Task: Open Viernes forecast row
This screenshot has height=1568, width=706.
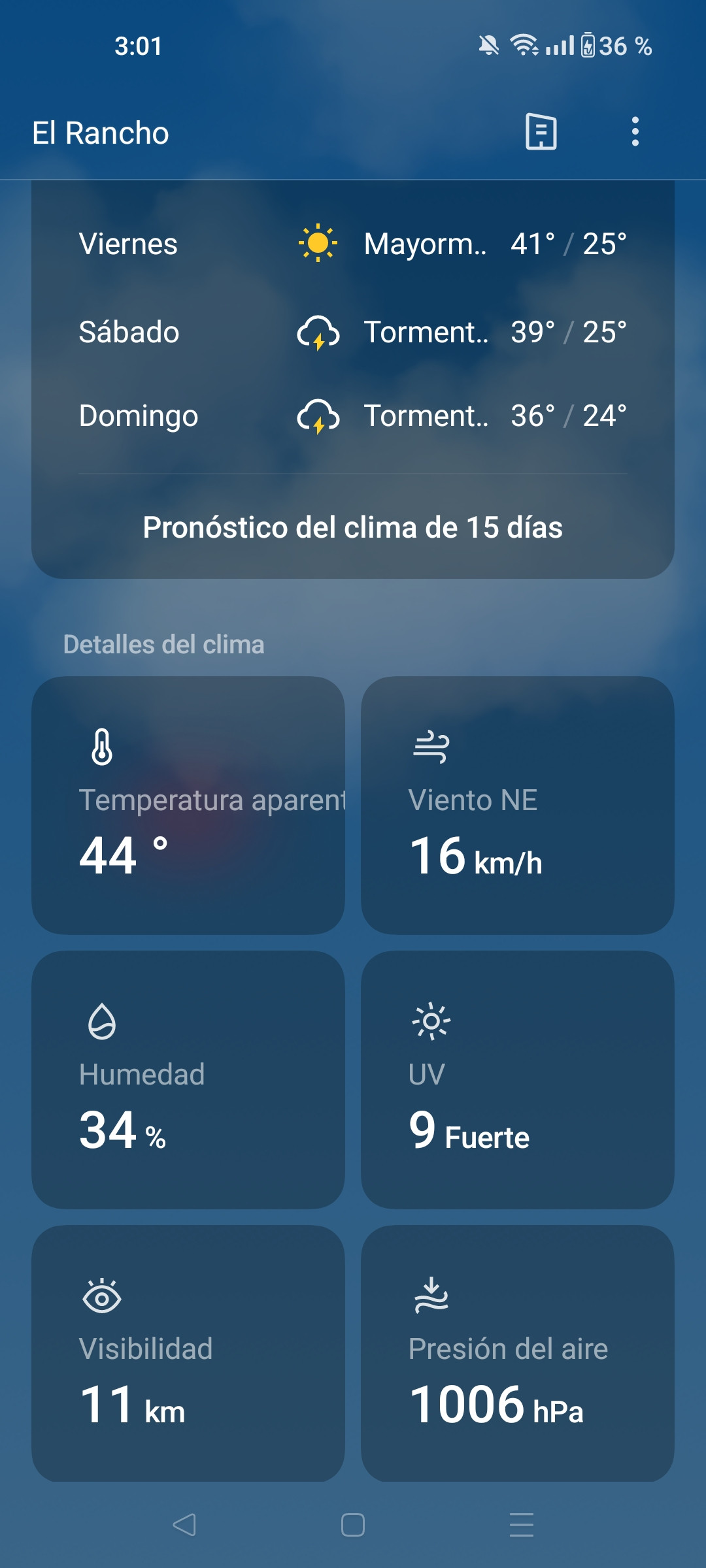Action: point(353,244)
